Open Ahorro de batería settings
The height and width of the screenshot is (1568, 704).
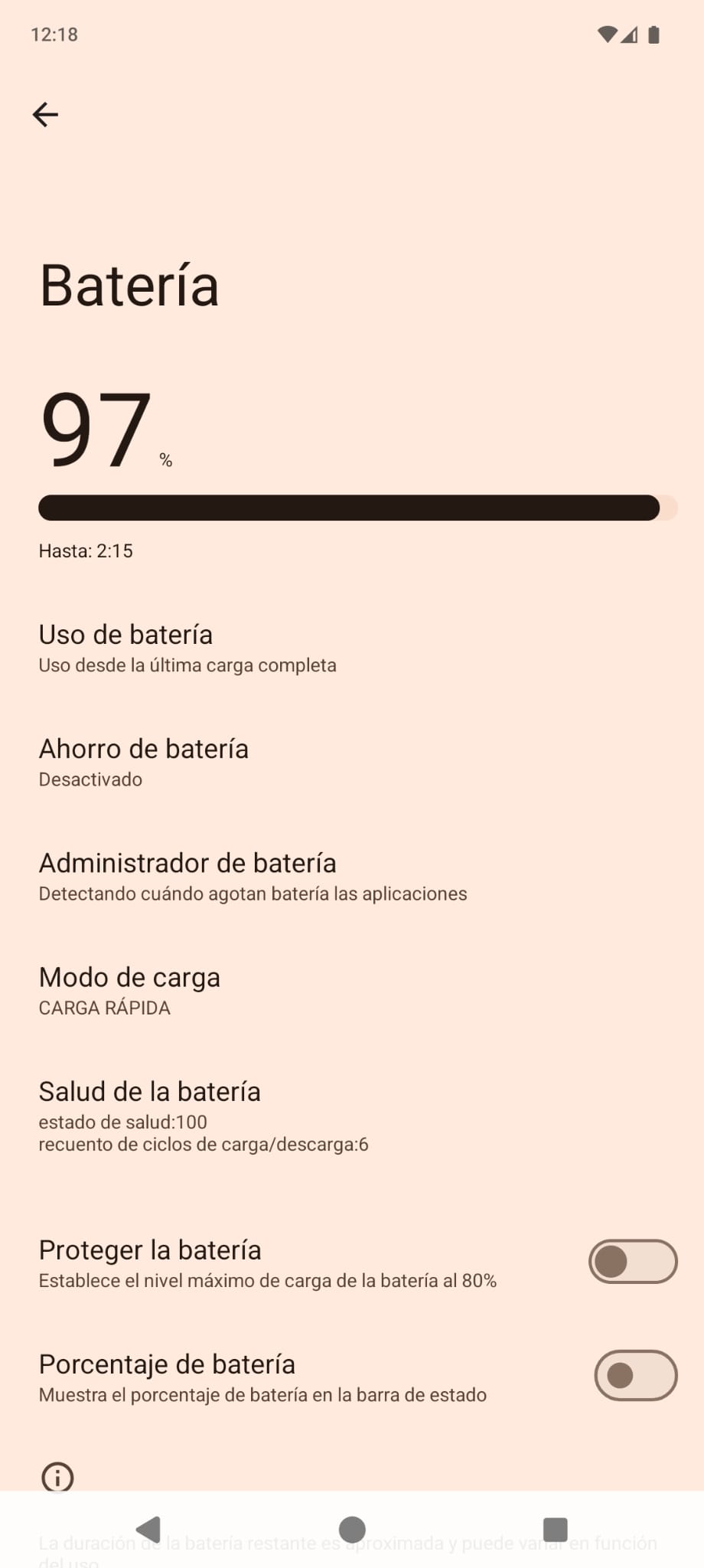coord(144,762)
